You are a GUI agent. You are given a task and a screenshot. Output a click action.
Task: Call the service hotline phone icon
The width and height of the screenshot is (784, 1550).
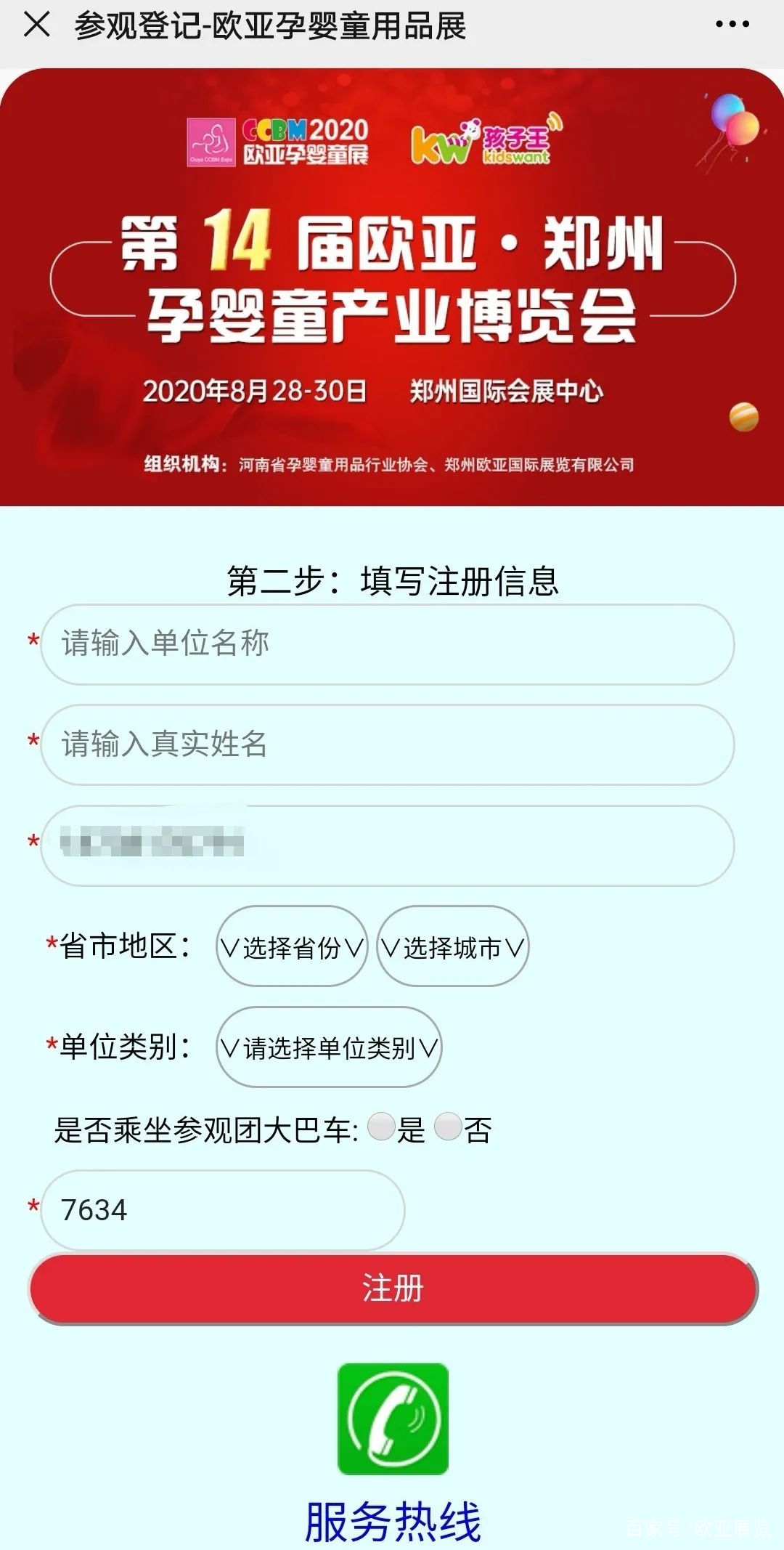click(x=393, y=1419)
